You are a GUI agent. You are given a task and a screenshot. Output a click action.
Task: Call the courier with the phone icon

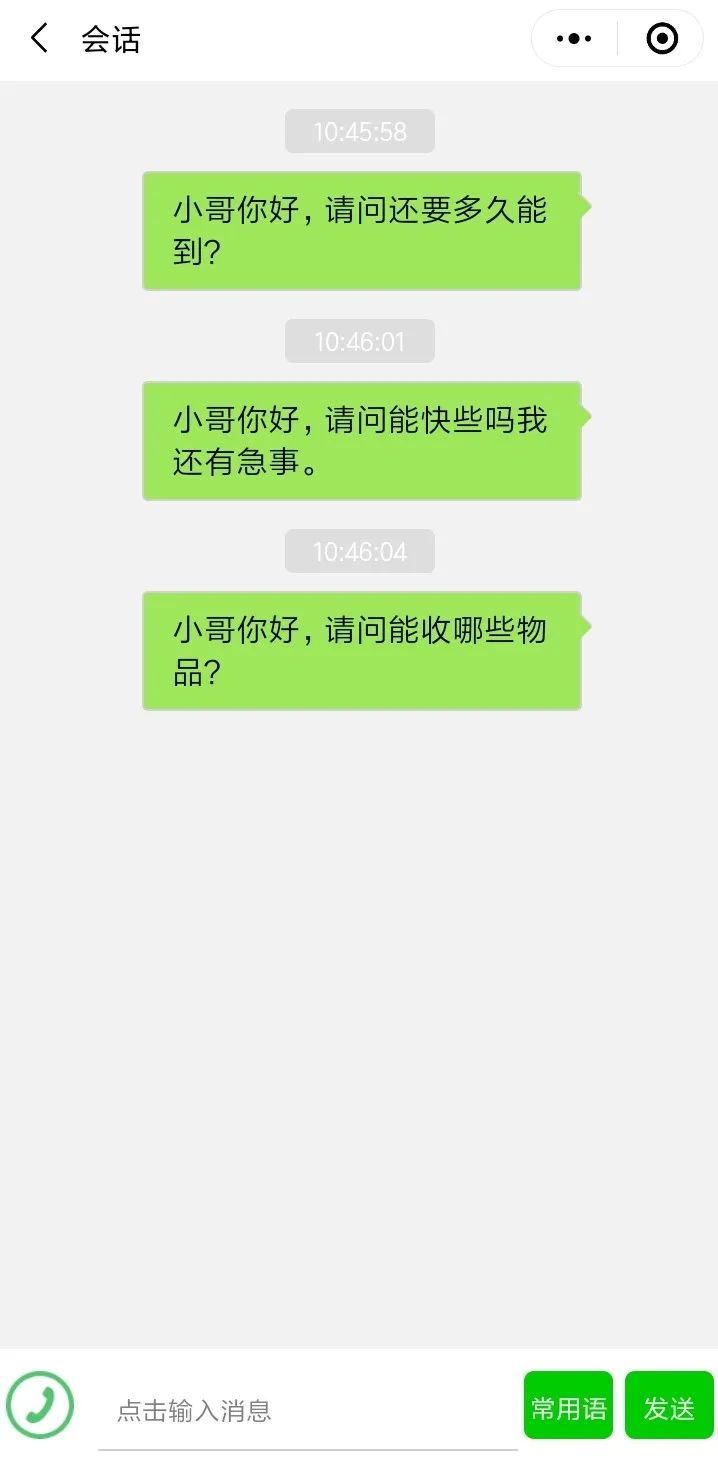pyautogui.click(x=40, y=1406)
